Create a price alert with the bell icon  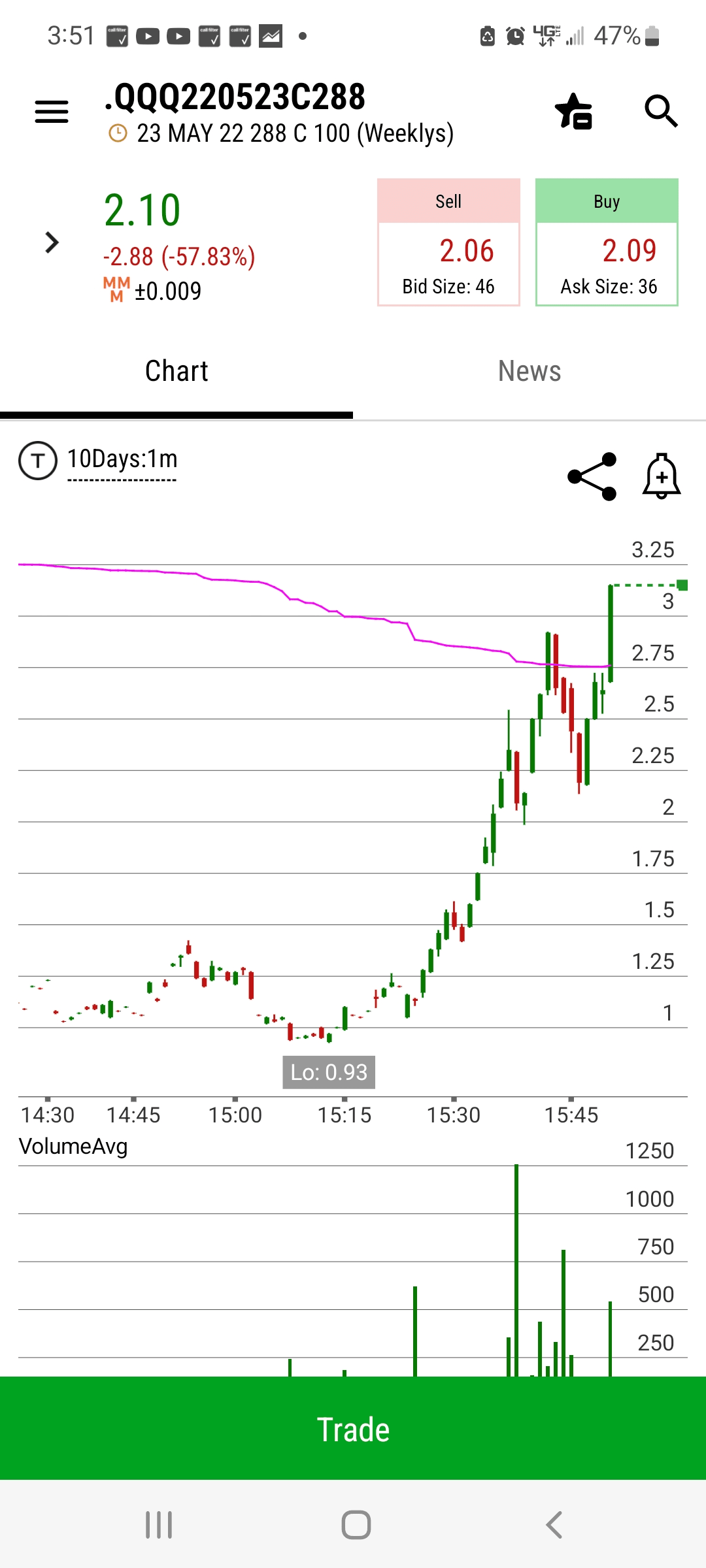662,476
